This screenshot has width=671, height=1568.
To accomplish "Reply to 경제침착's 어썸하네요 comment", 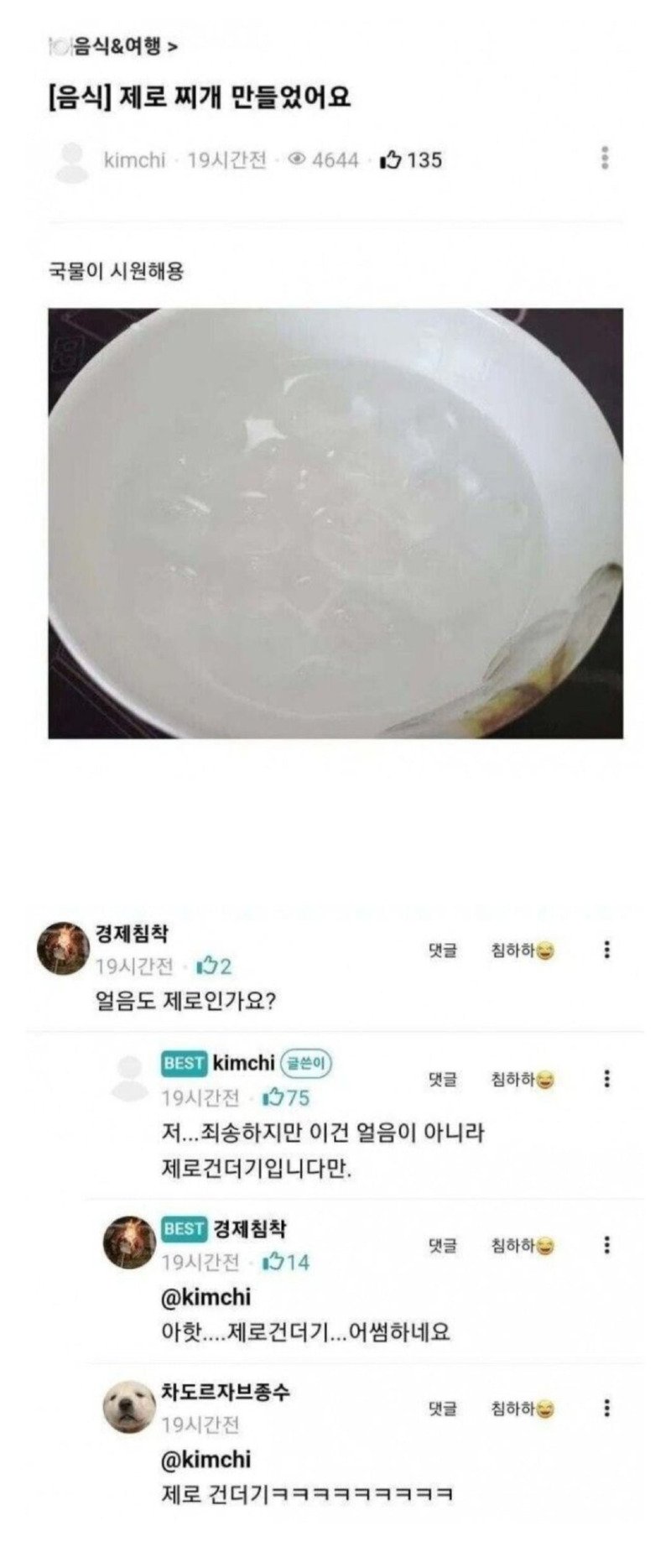I will pyautogui.click(x=442, y=1245).
